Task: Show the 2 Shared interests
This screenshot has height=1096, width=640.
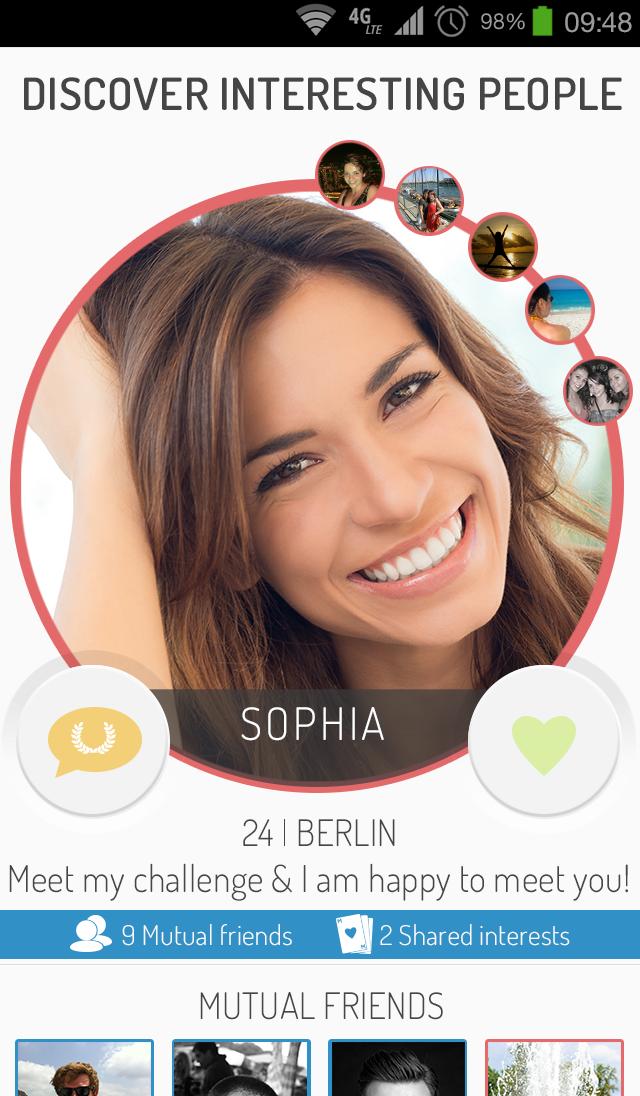Action: 454,936
